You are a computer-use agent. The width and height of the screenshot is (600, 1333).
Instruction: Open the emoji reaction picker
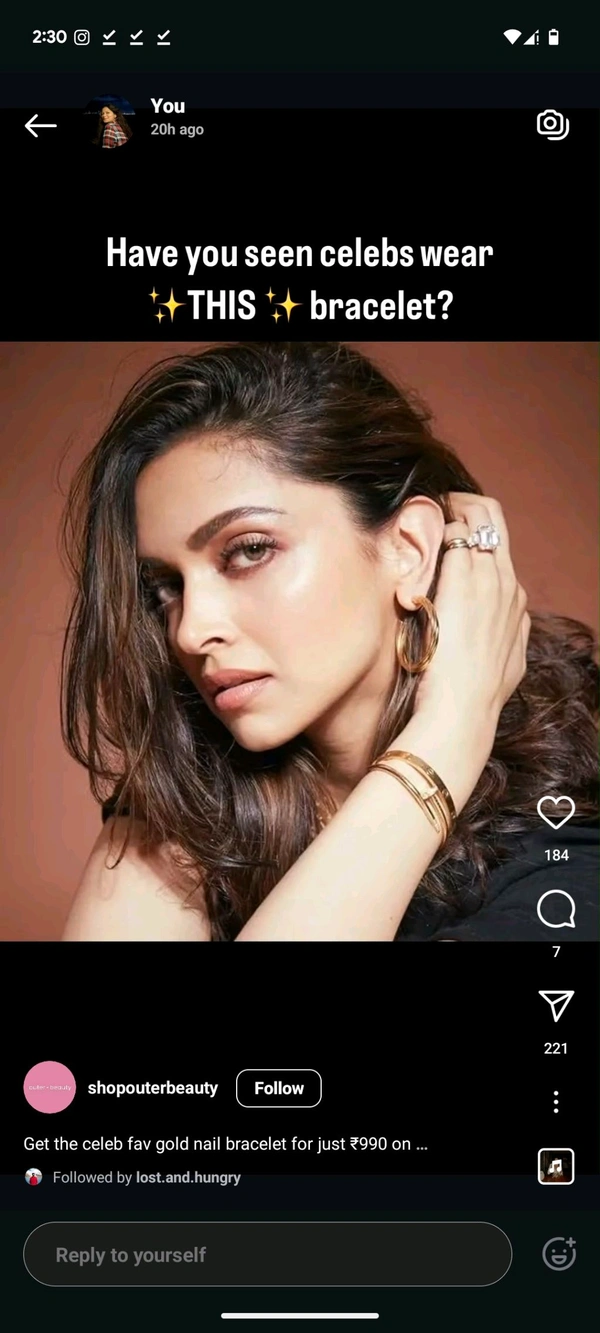pos(559,1254)
